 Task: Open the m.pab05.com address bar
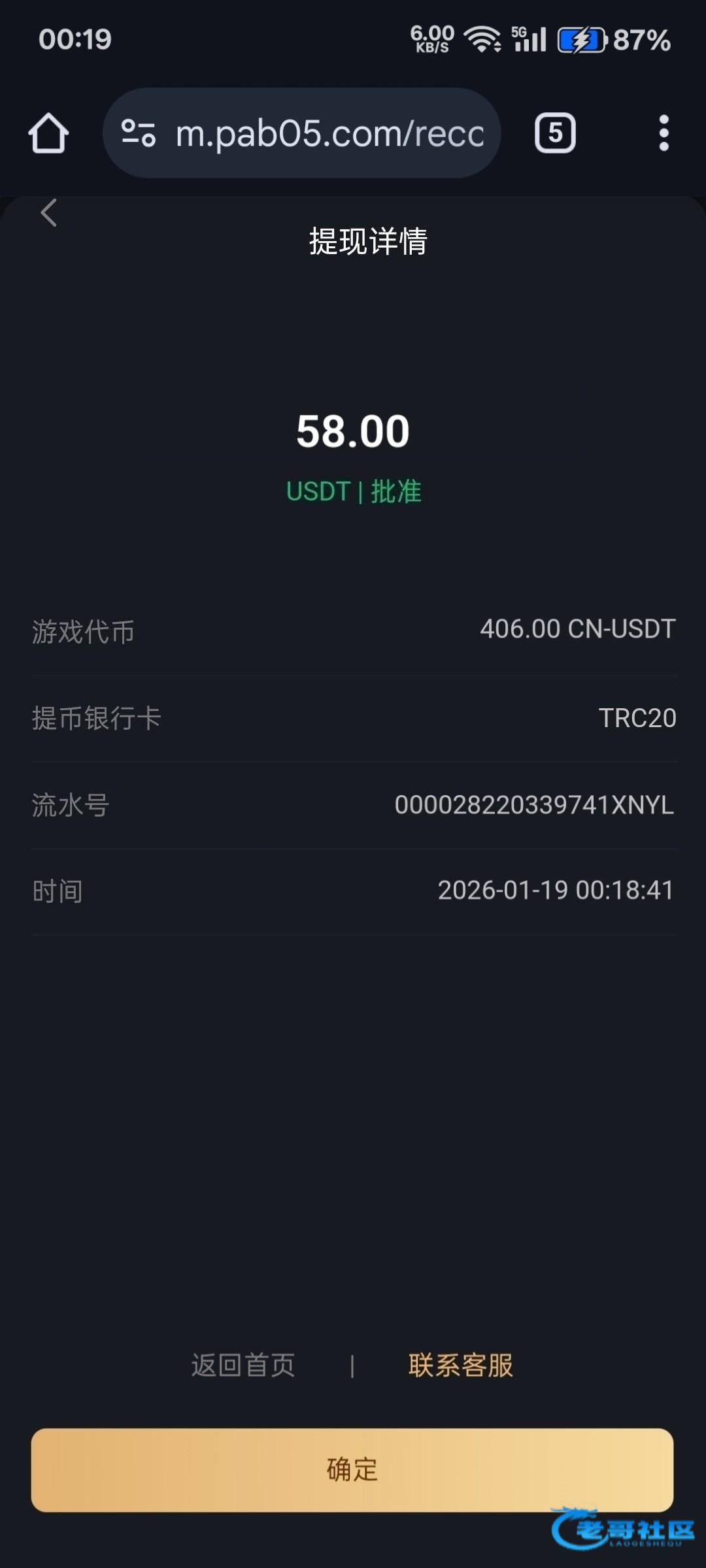329,133
